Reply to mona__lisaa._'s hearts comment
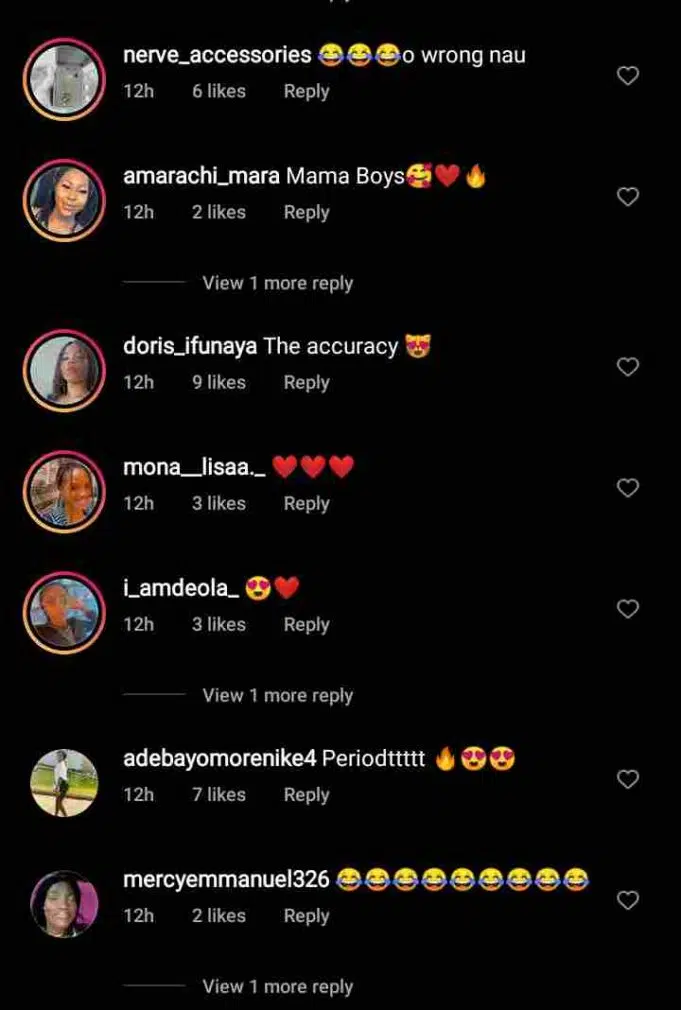Image resolution: width=681 pixels, height=1010 pixels. (x=306, y=503)
